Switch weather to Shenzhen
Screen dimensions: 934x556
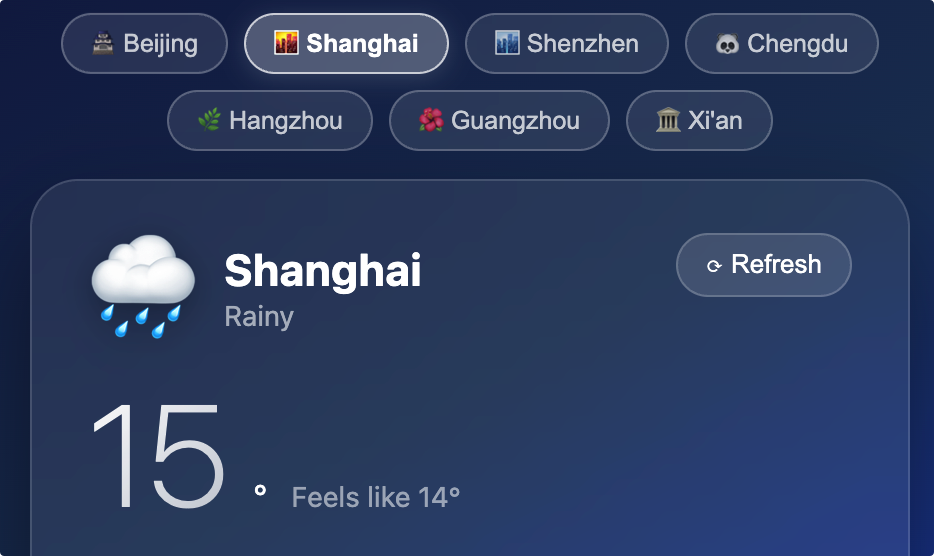[566, 44]
